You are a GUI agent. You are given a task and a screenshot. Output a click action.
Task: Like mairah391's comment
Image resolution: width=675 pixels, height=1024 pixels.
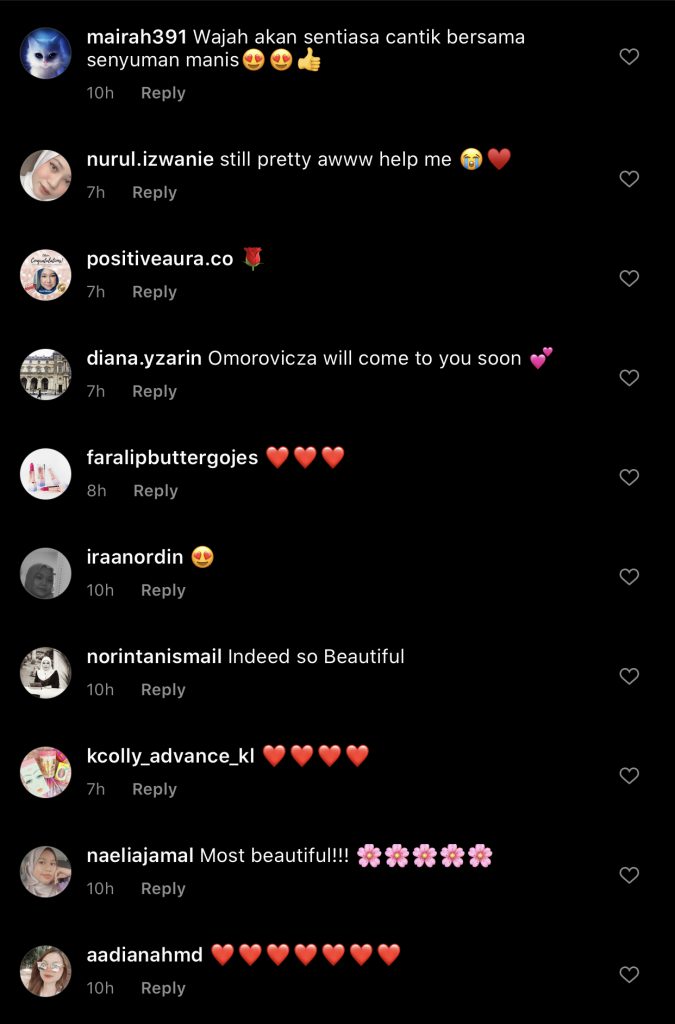pos(629,57)
